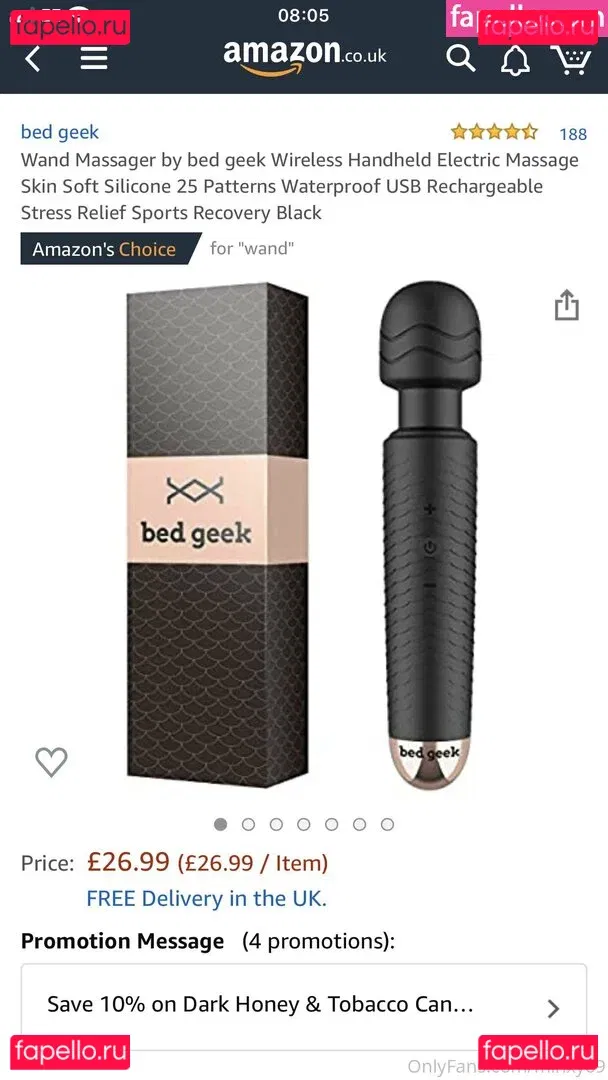The height and width of the screenshot is (1080, 608).
Task: Go back to the previous page
Action: pyautogui.click(x=33, y=59)
